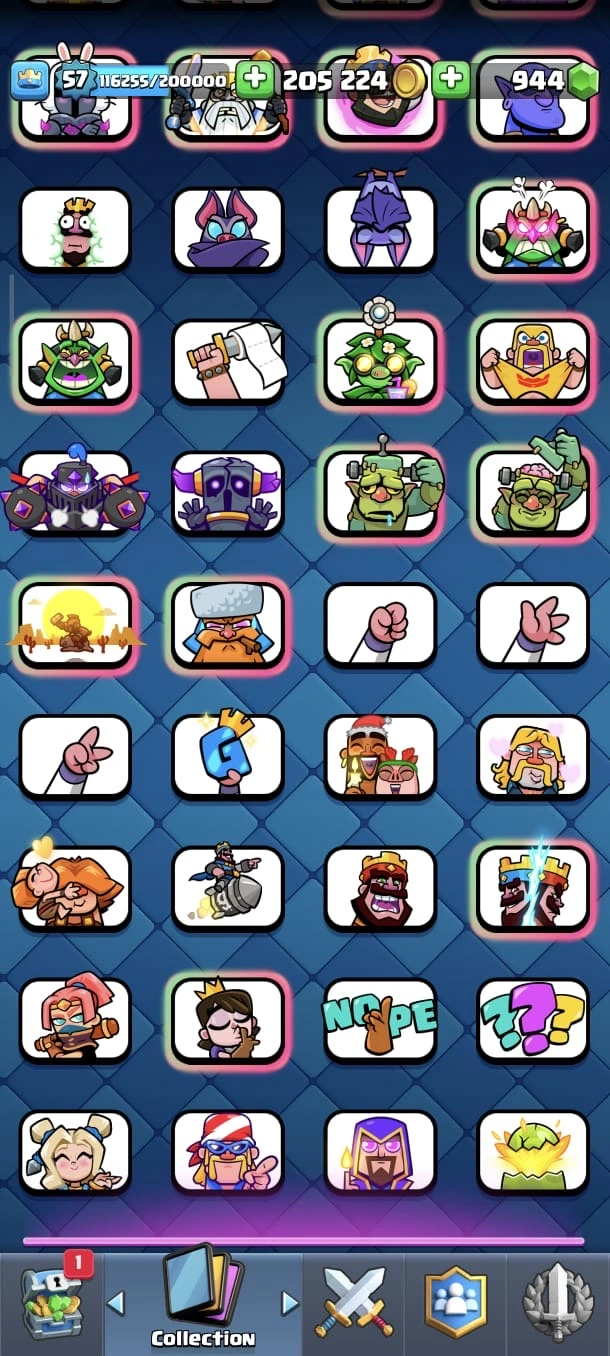Select the bat with red eyes emote
This screenshot has height=1356, width=610.
click(228, 230)
